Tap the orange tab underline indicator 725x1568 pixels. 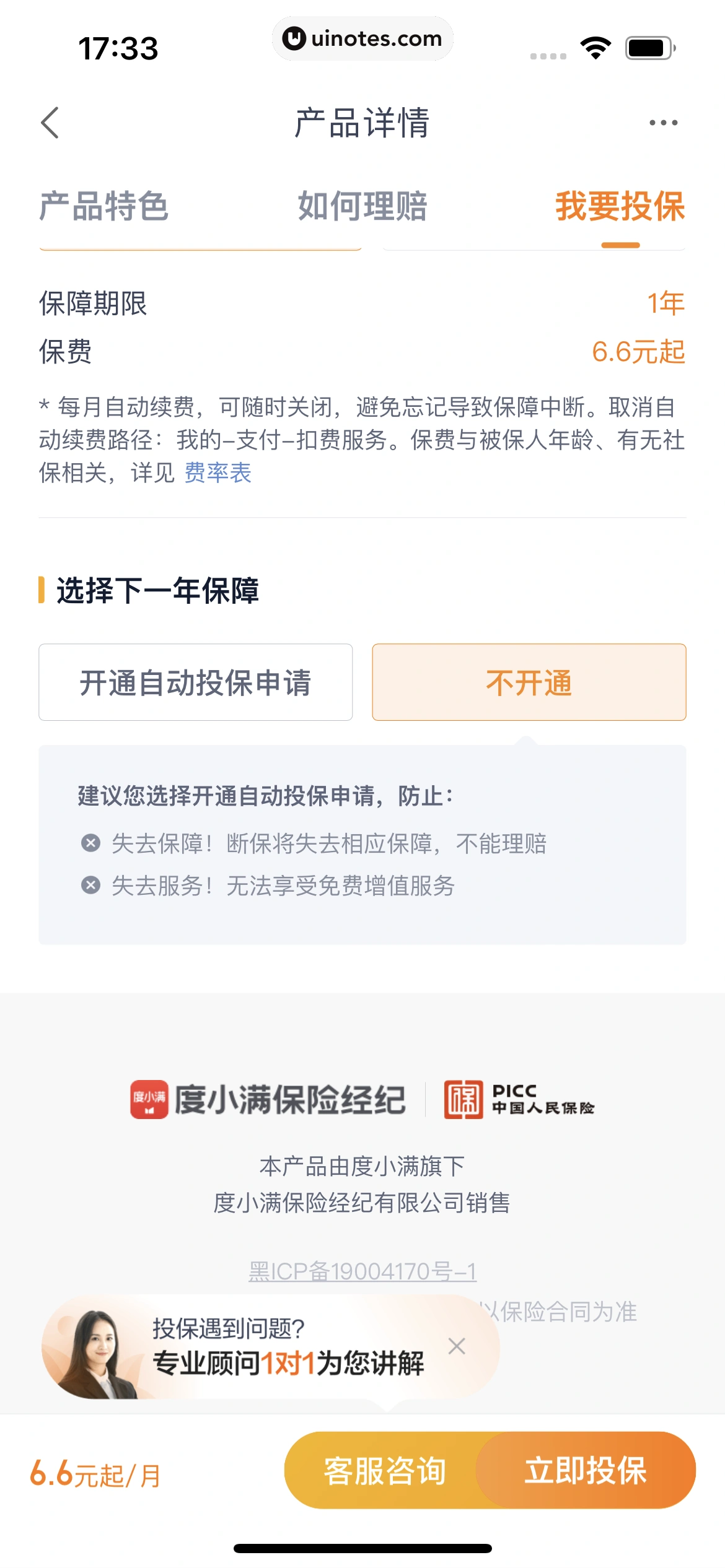click(622, 246)
